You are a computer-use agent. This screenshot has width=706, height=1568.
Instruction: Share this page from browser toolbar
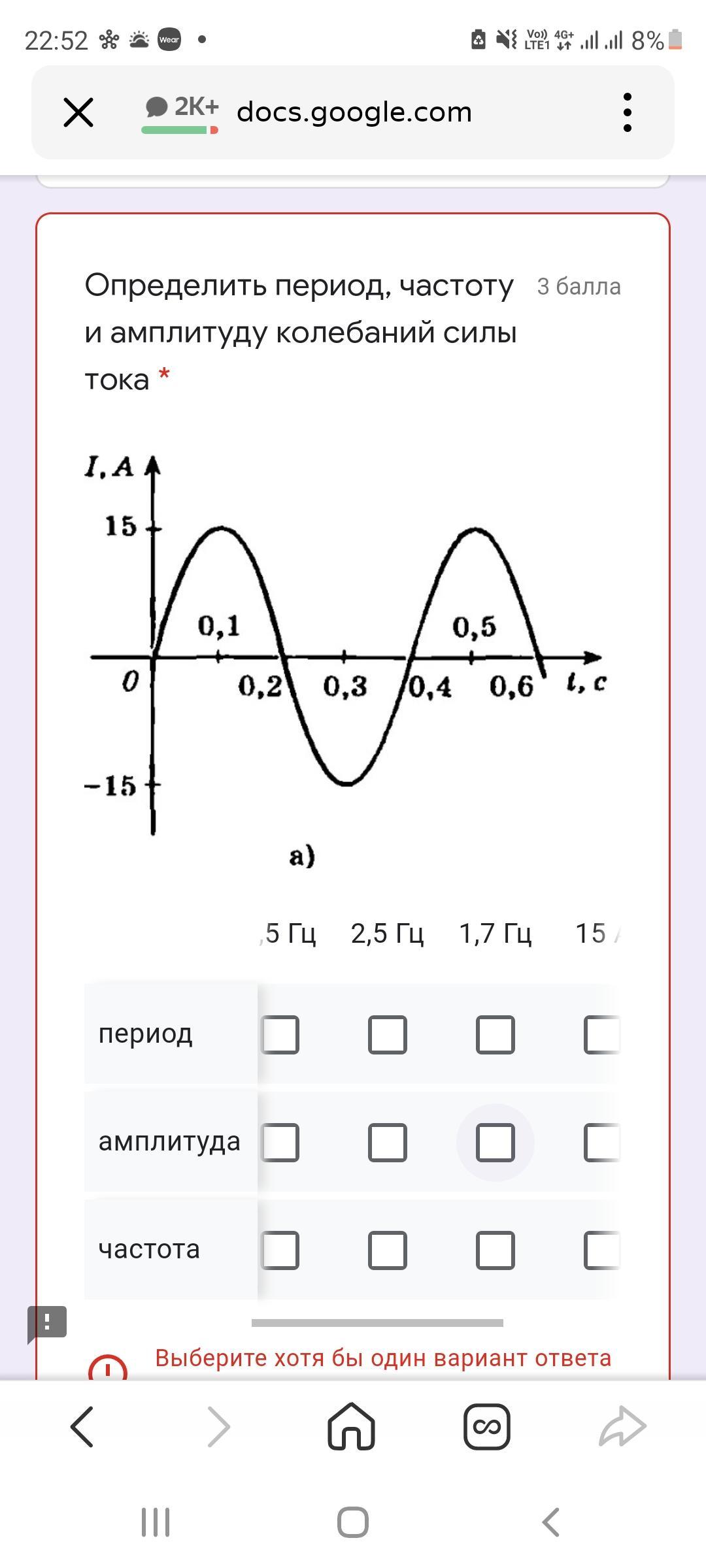coord(622,1428)
